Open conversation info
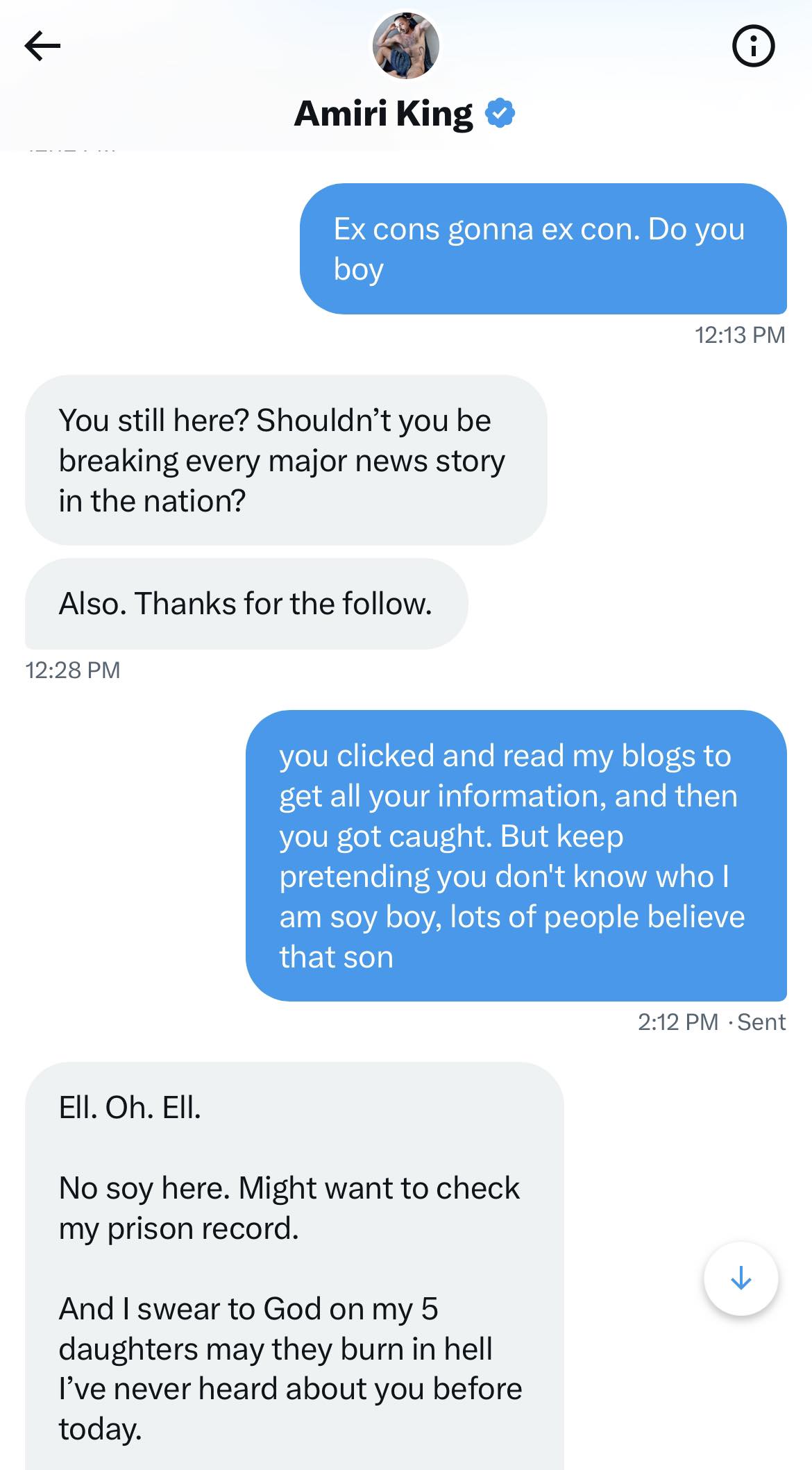The height and width of the screenshot is (1470, 812). [x=753, y=47]
